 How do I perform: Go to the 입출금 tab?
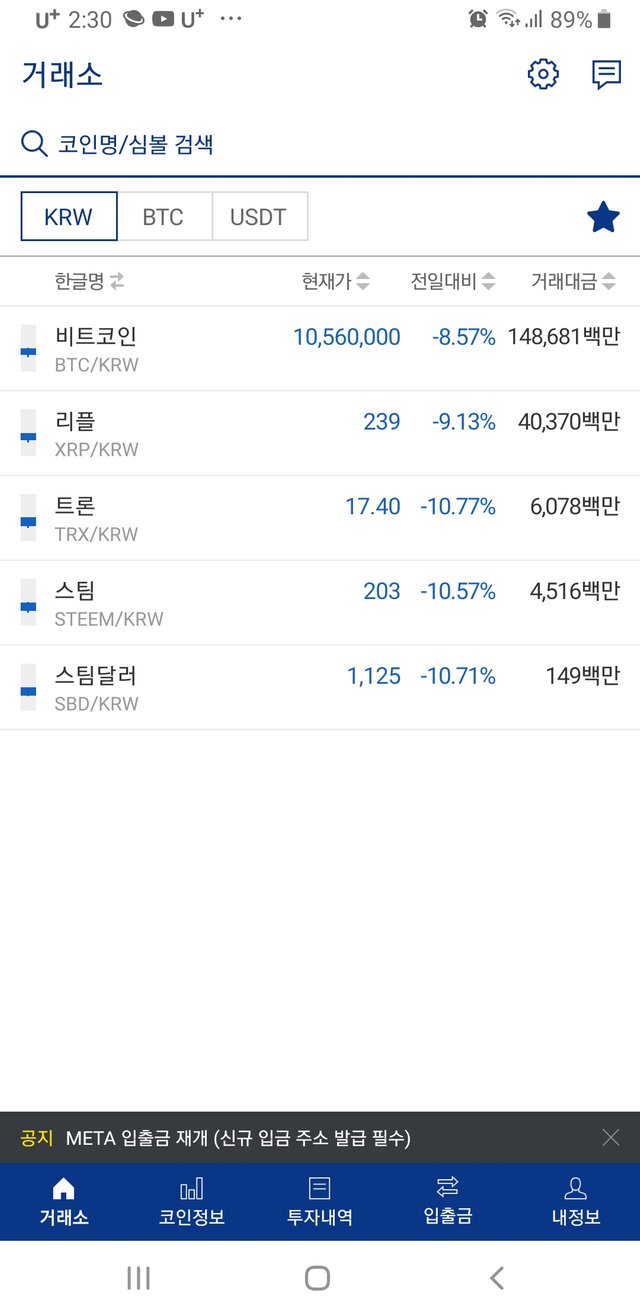pos(447,1201)
